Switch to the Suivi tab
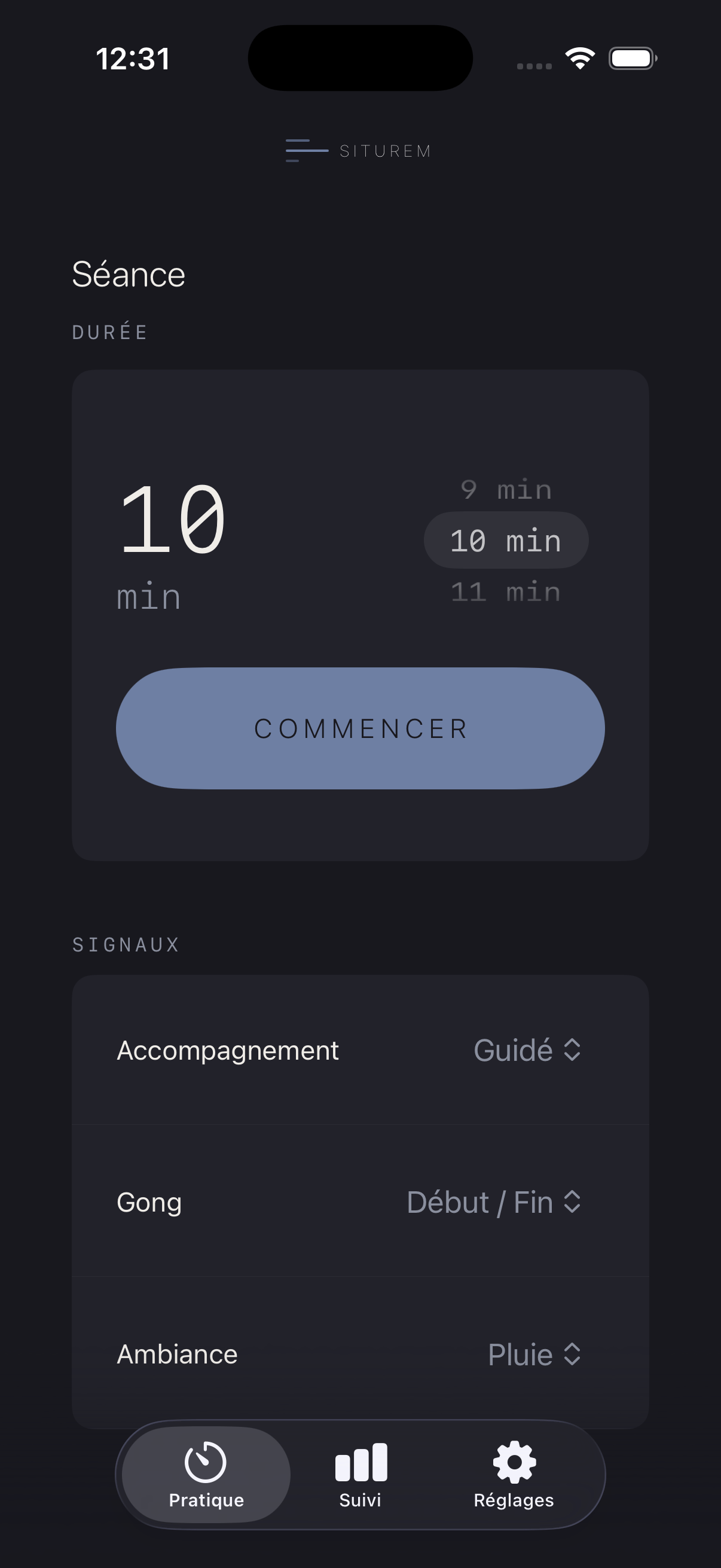721x1568 pixels. click(x=360, y=1474)
